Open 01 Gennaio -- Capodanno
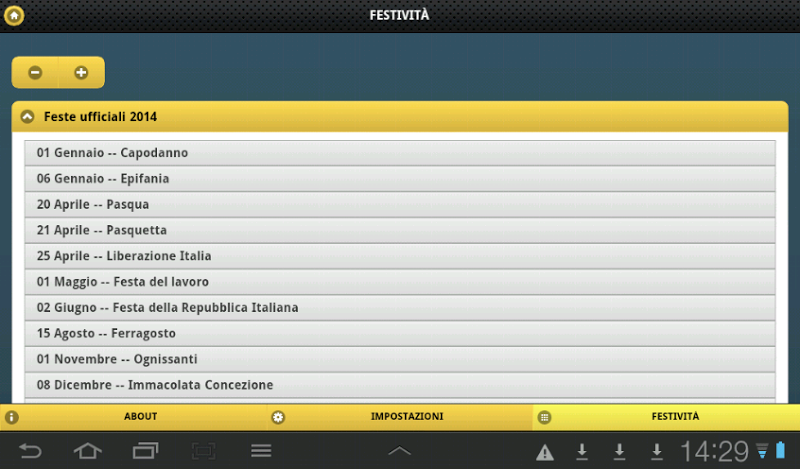800x469 pixels. [x=400, y=153]
